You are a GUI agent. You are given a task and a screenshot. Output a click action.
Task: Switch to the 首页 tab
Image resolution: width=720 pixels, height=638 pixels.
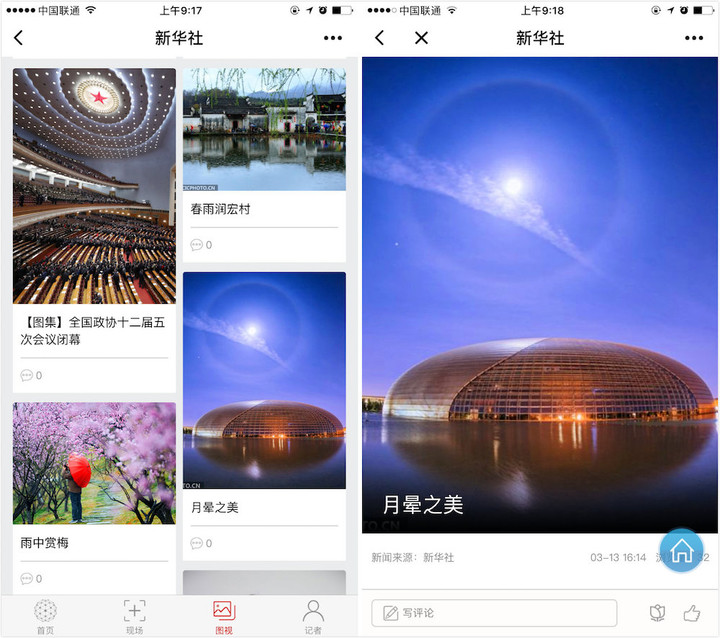tap(45, 616)
